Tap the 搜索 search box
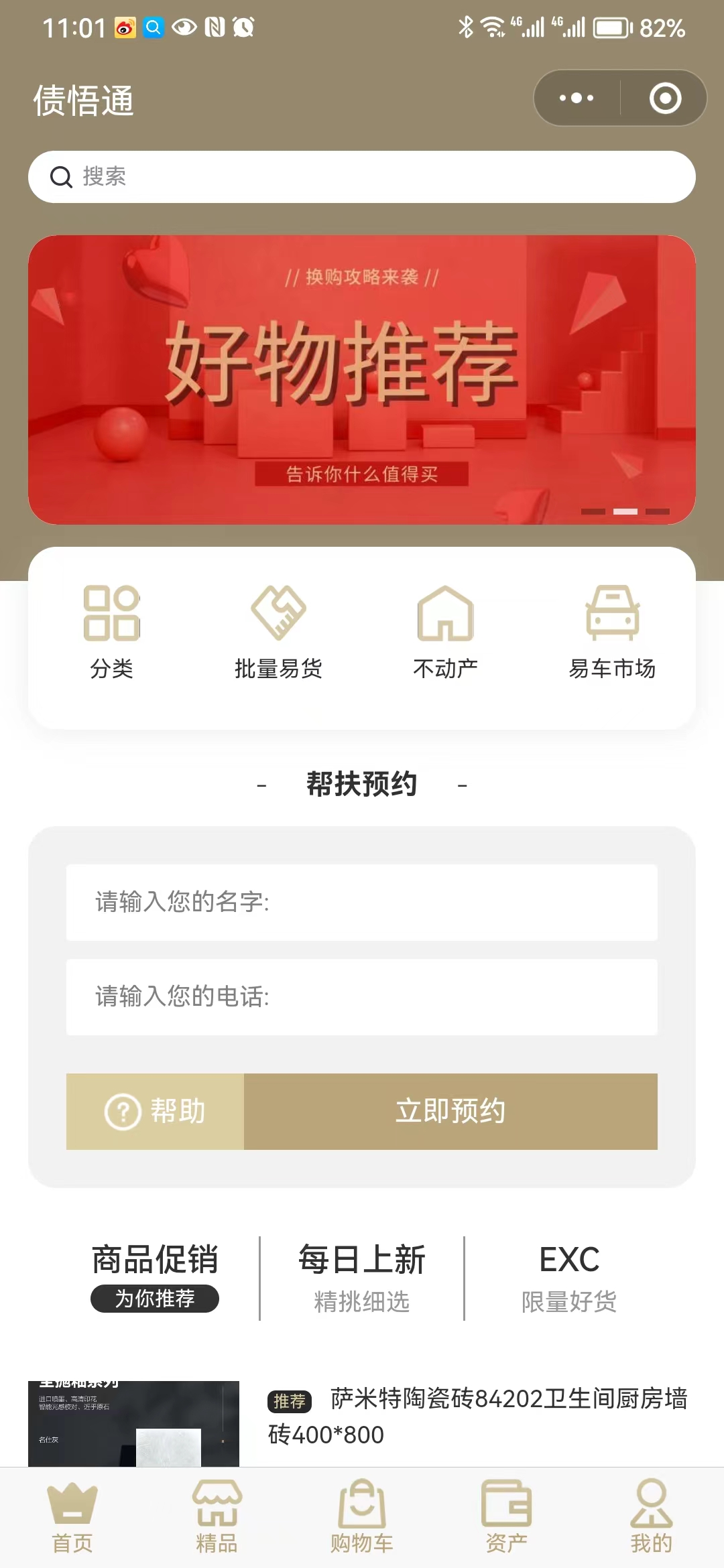724x1568 pixels. [362, 177]
